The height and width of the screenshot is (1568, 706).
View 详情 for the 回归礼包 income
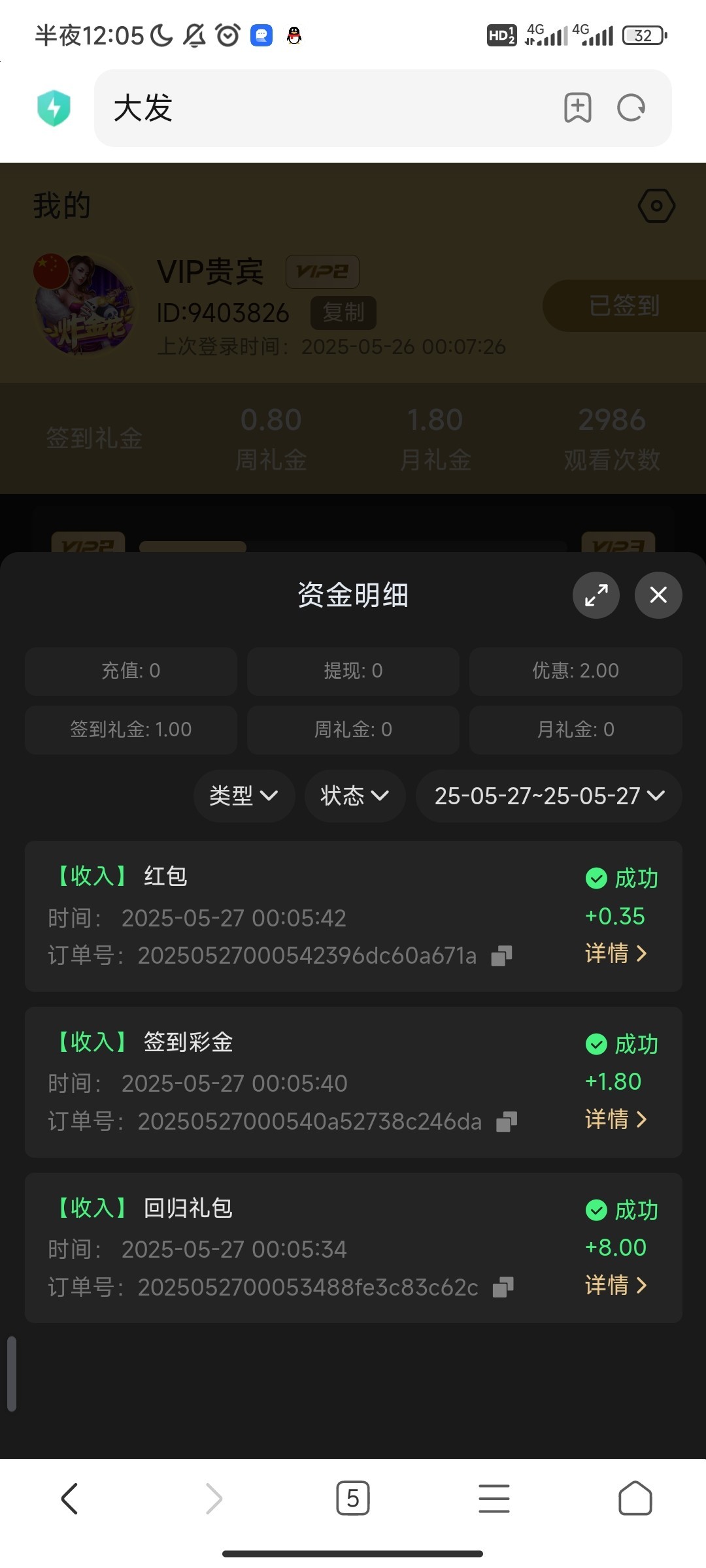tap(616, 1286)
